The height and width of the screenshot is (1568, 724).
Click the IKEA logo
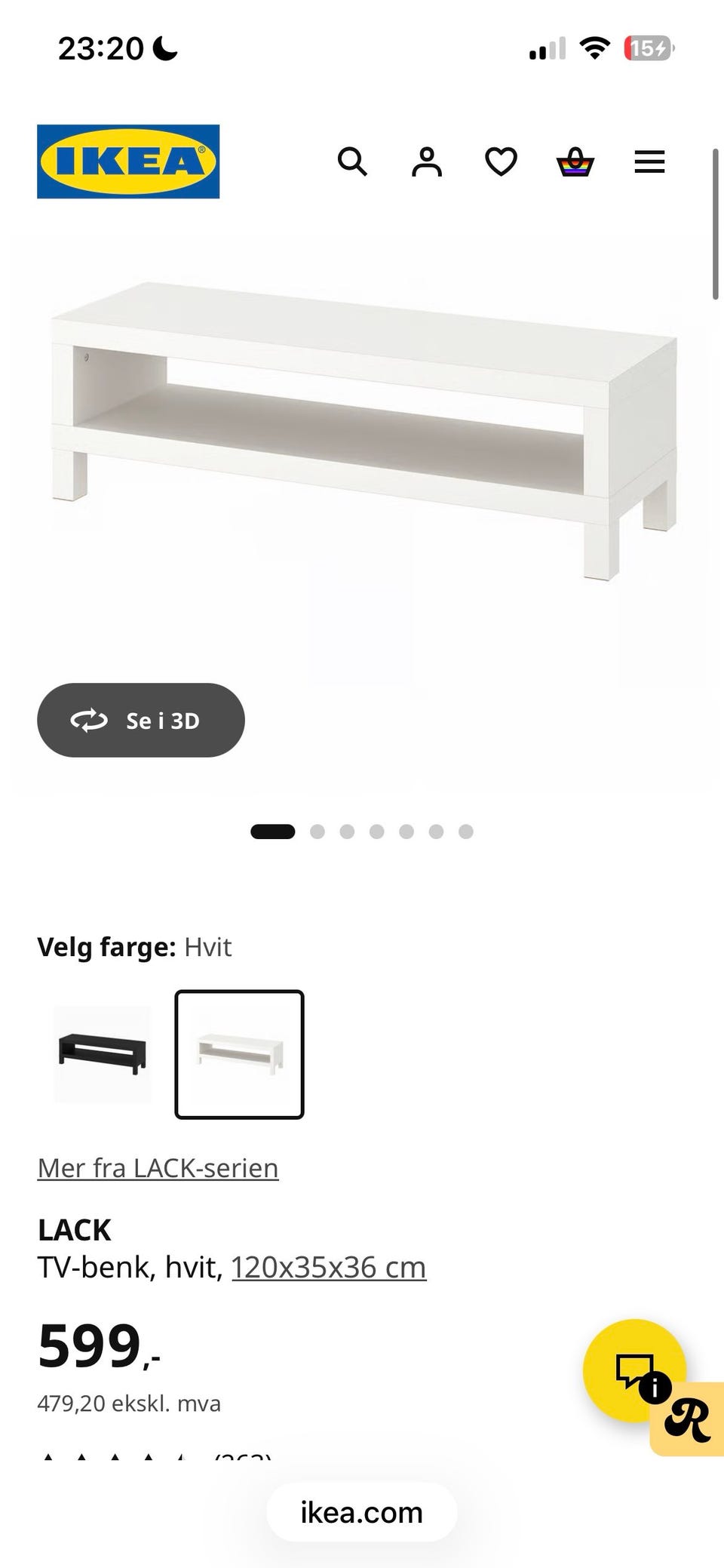click(x=127, y=161)
